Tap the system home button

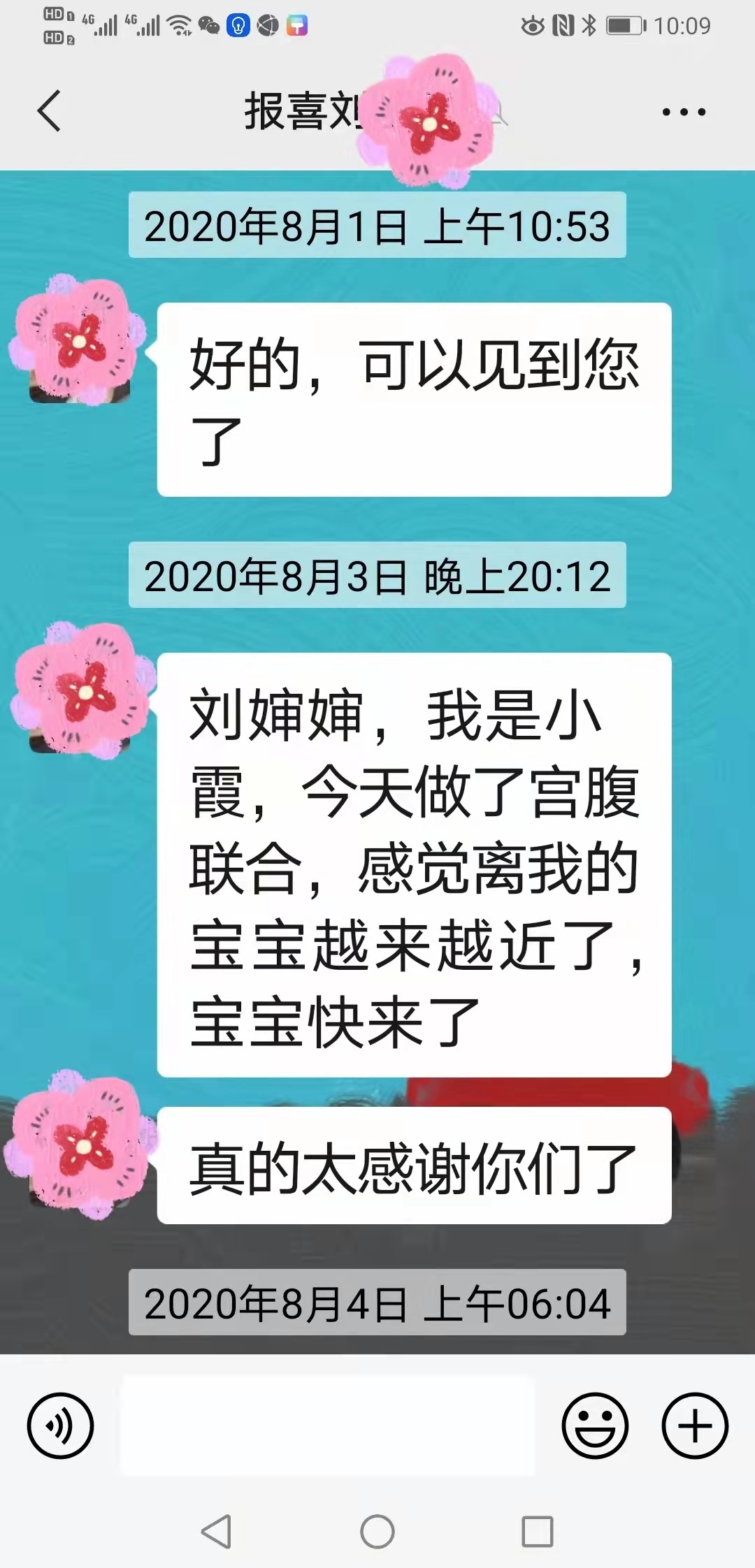coord(377,1532)
